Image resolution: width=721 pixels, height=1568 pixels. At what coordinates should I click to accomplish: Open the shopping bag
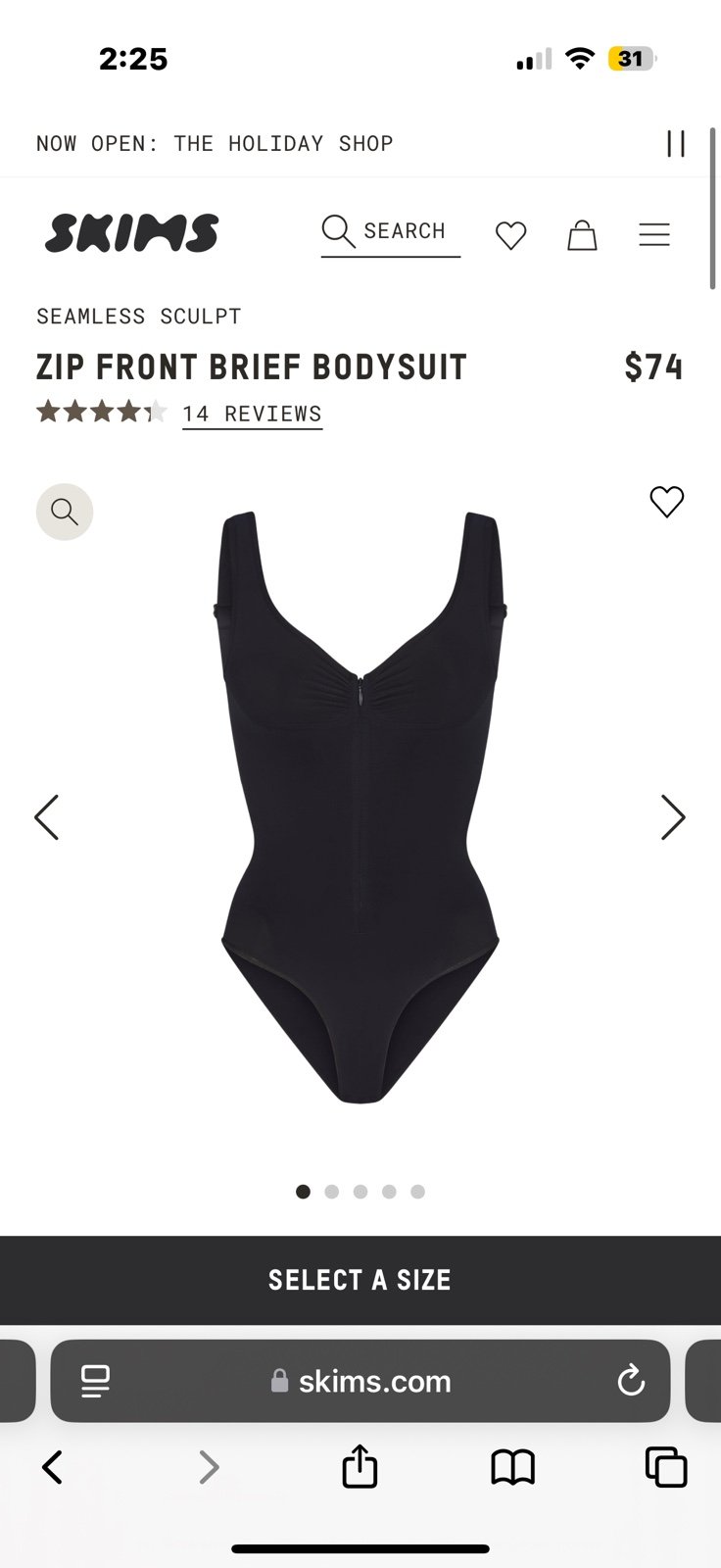click(582, 235)
